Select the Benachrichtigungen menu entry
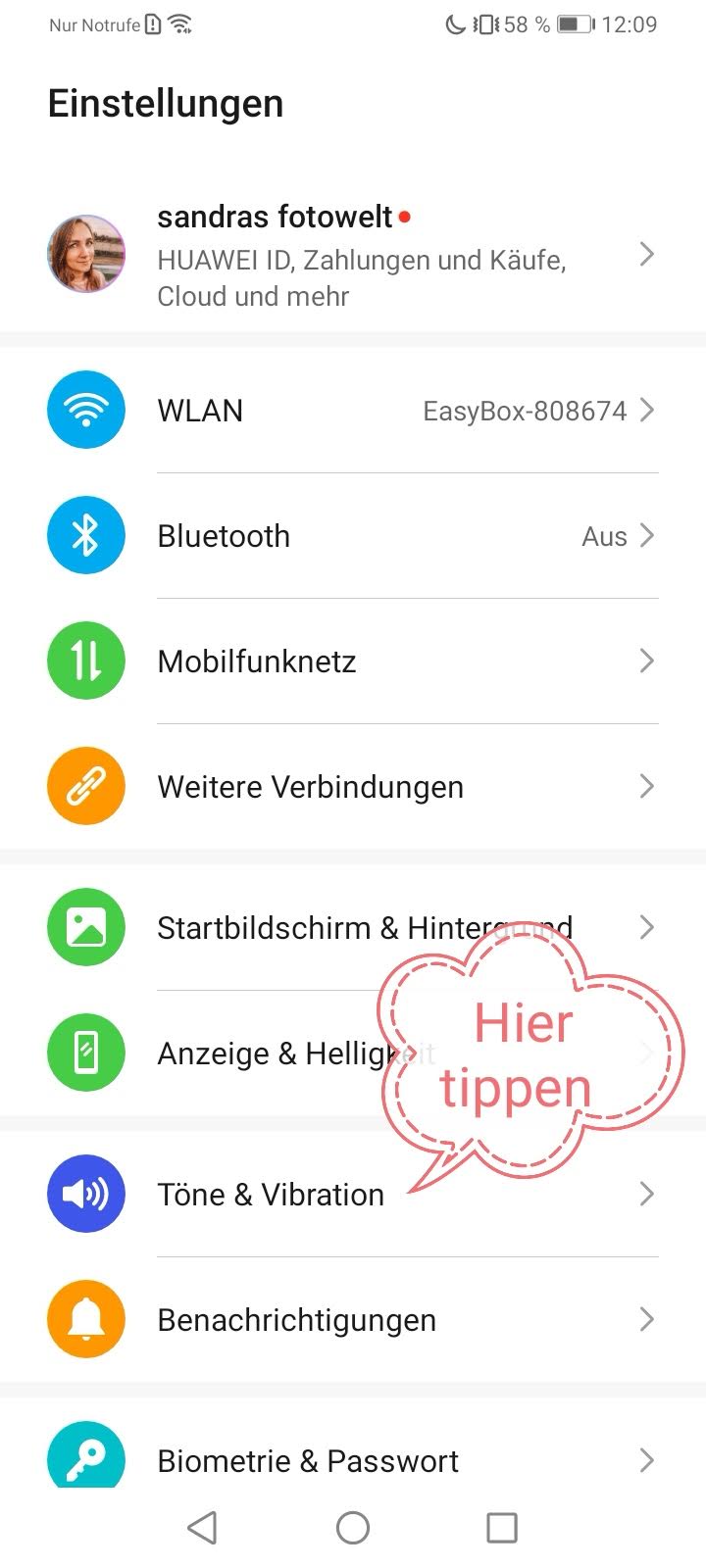Screen dimensions: 706x1568 pyautogui.click(x=296, y=1319)
